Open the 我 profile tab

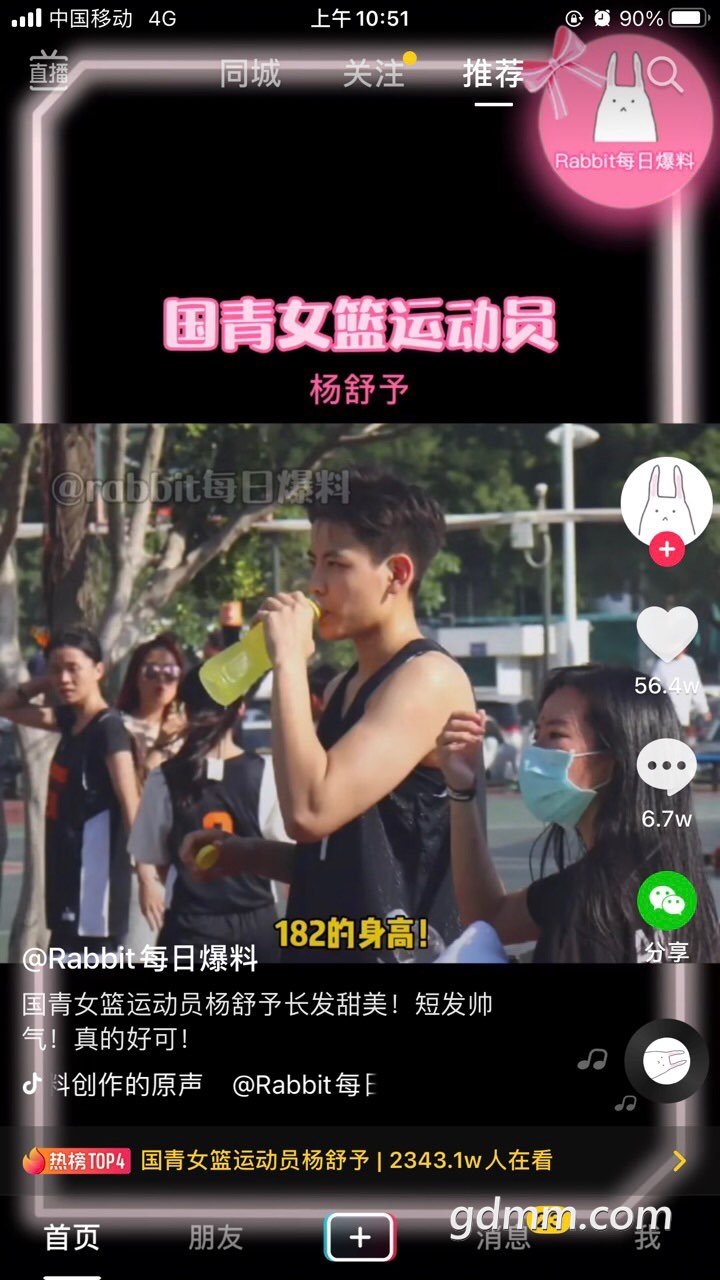[647, 1238]
